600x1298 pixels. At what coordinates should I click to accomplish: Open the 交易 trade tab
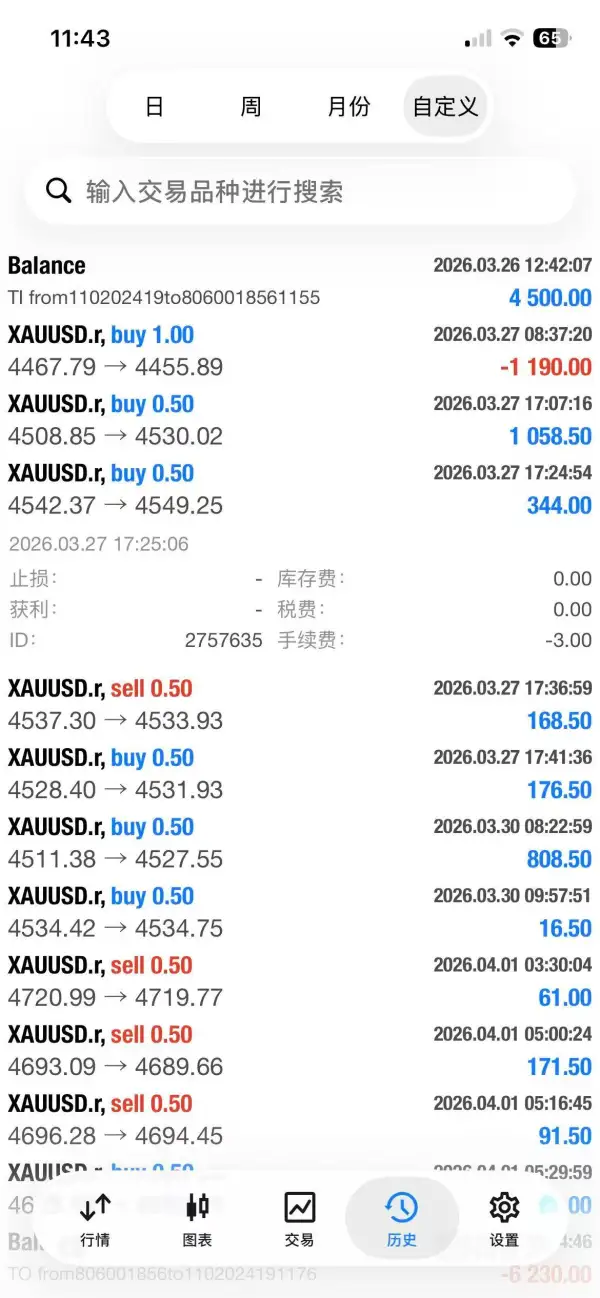[x=299, y=1219]
